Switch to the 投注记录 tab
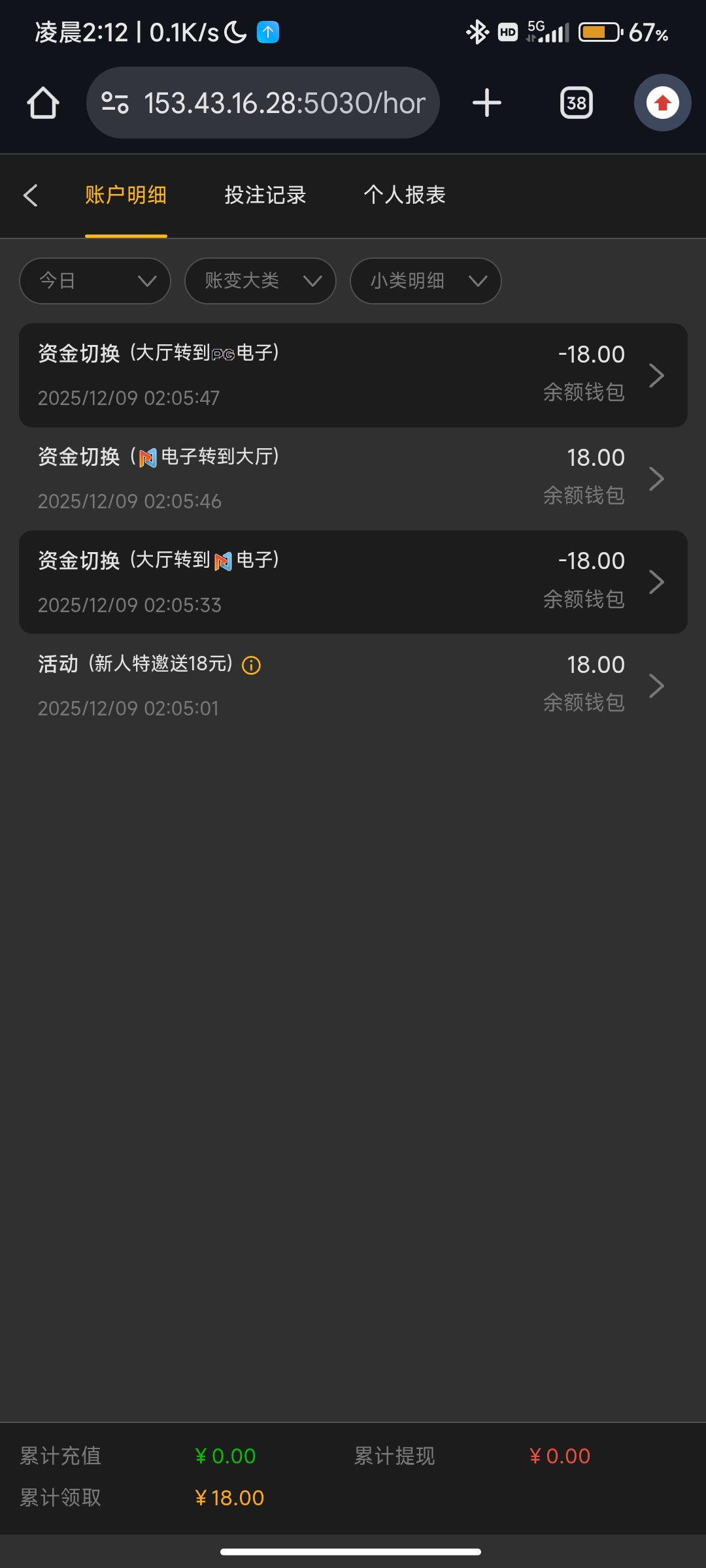The image size is (706, 1568). click(x=265, y=195)
